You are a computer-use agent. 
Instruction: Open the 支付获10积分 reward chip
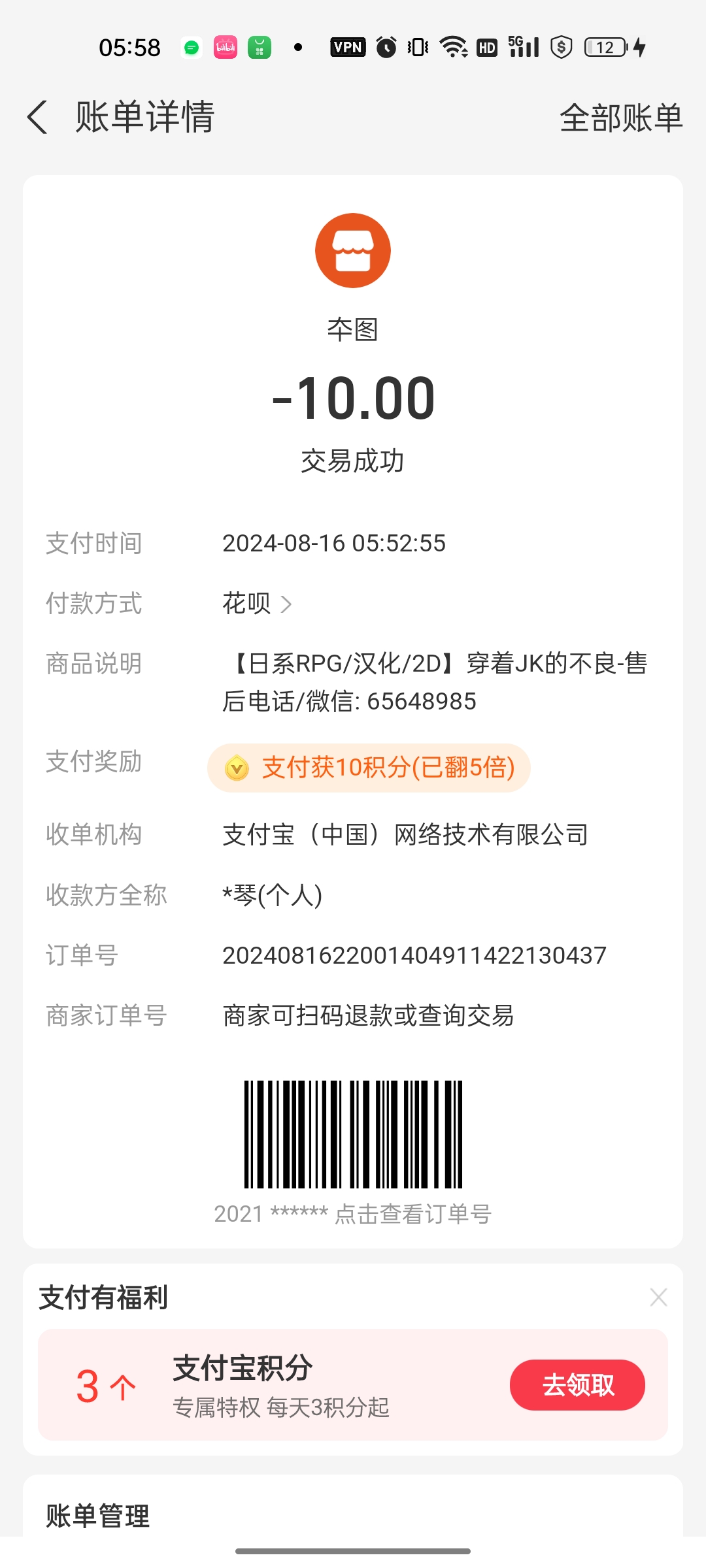coord(369,768)
